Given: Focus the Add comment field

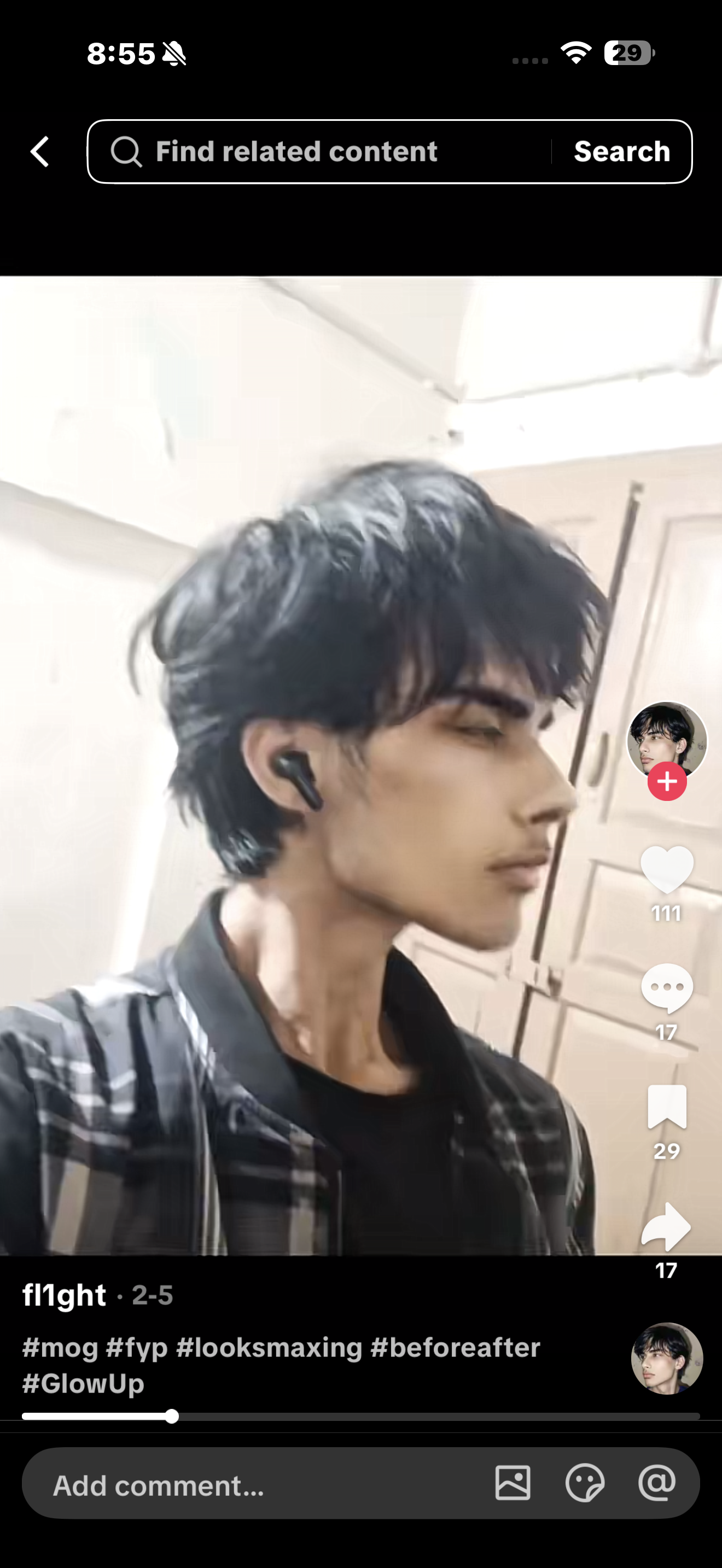Looking at the screenshot, I should [x=243, y=1485].
